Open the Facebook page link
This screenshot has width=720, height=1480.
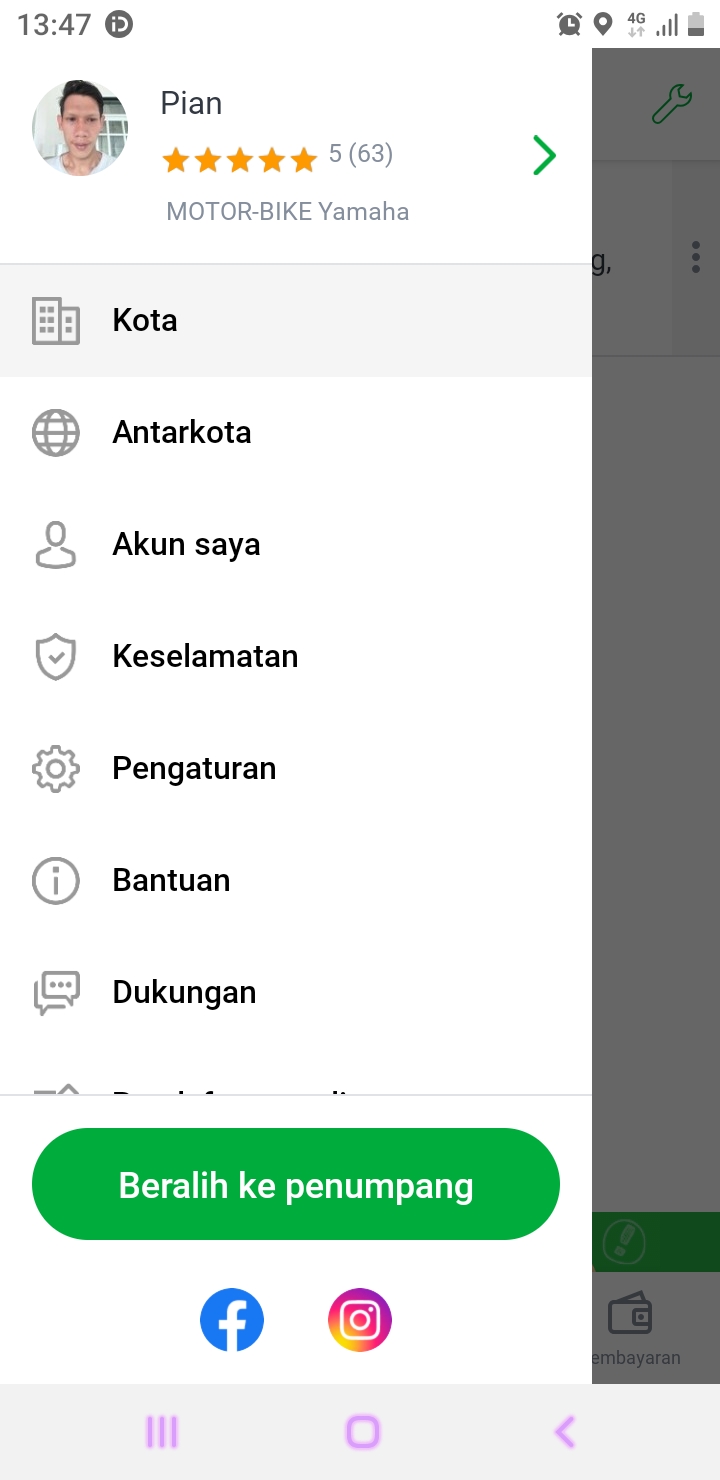pos(232,1320)
